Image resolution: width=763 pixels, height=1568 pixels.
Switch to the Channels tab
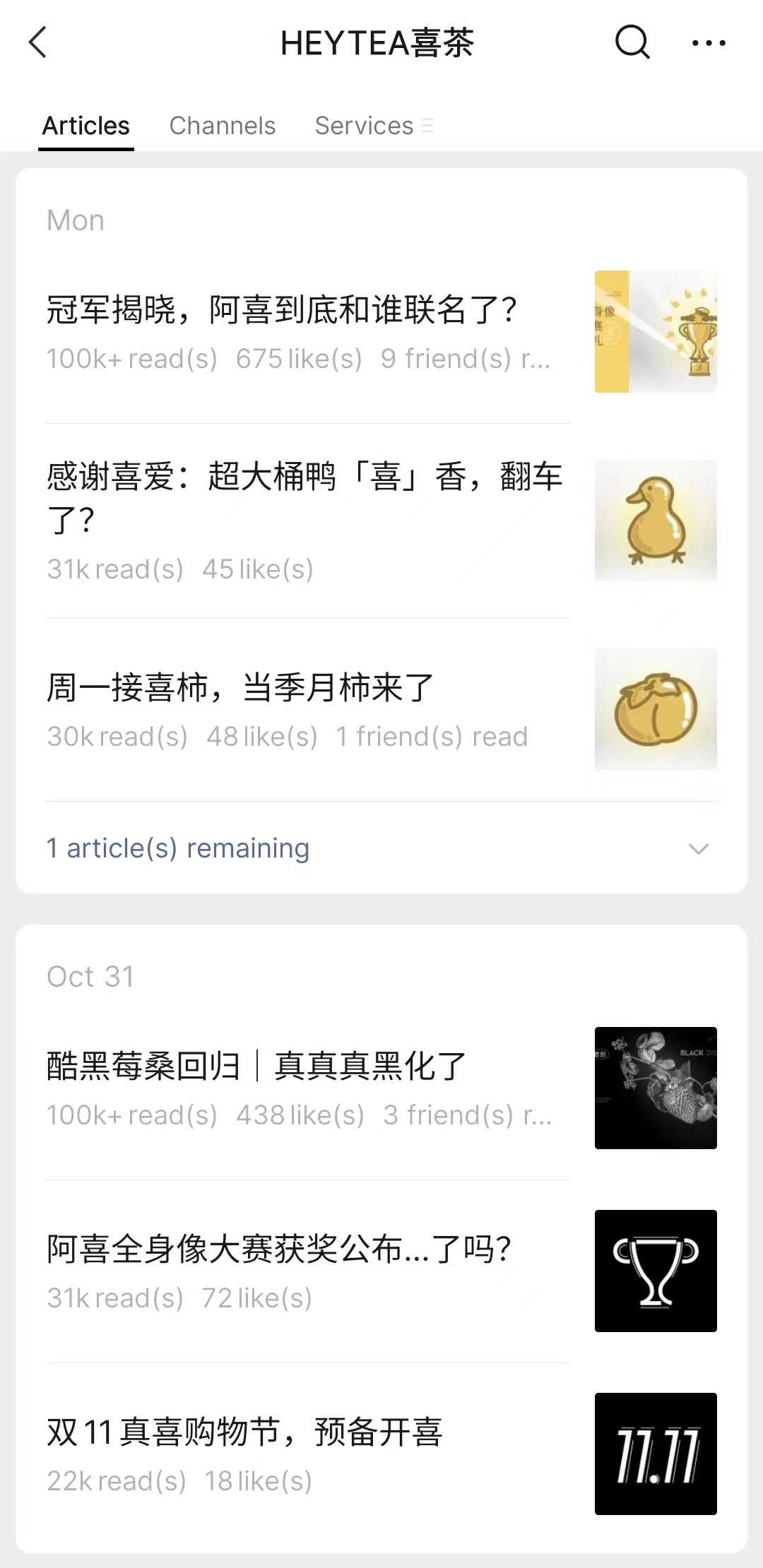222,126
